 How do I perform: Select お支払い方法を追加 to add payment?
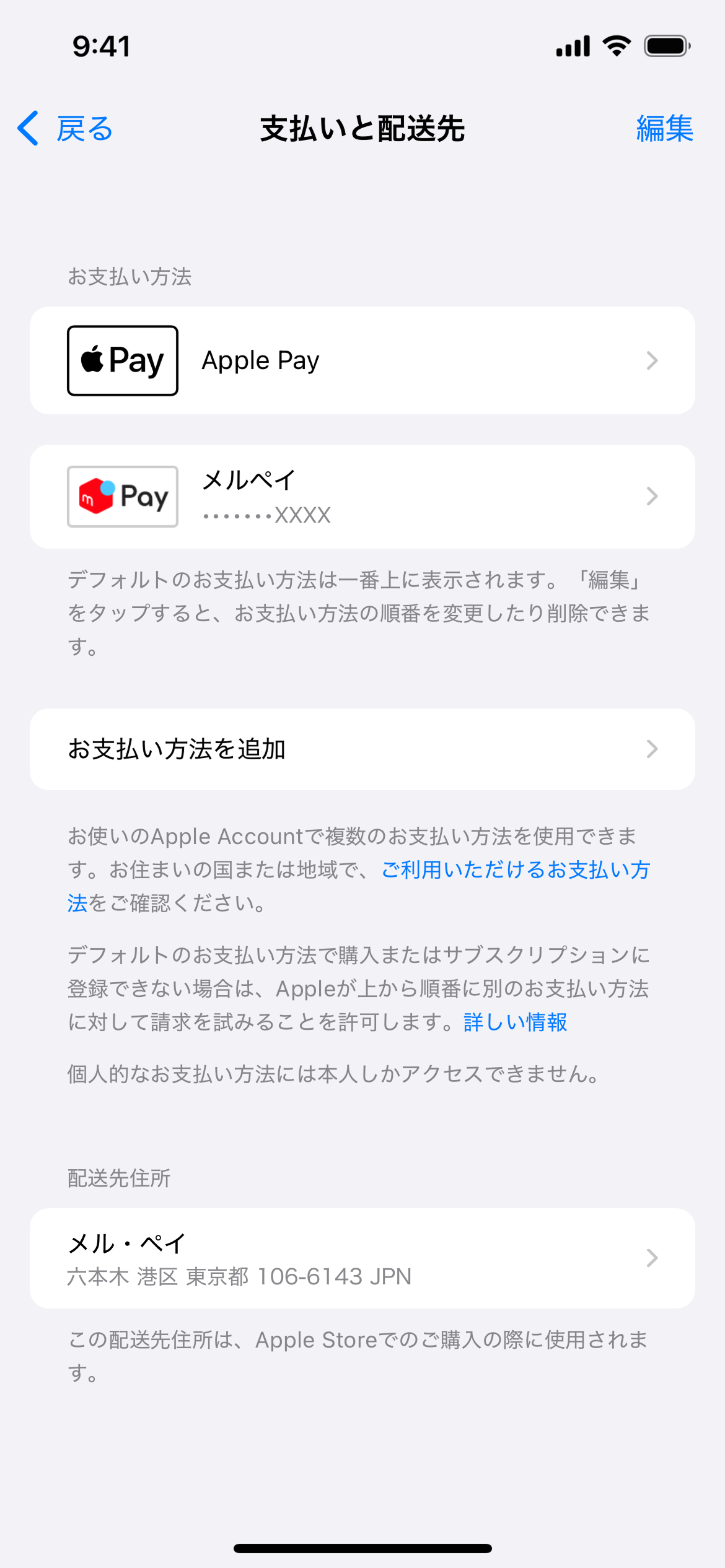[362, 749]
